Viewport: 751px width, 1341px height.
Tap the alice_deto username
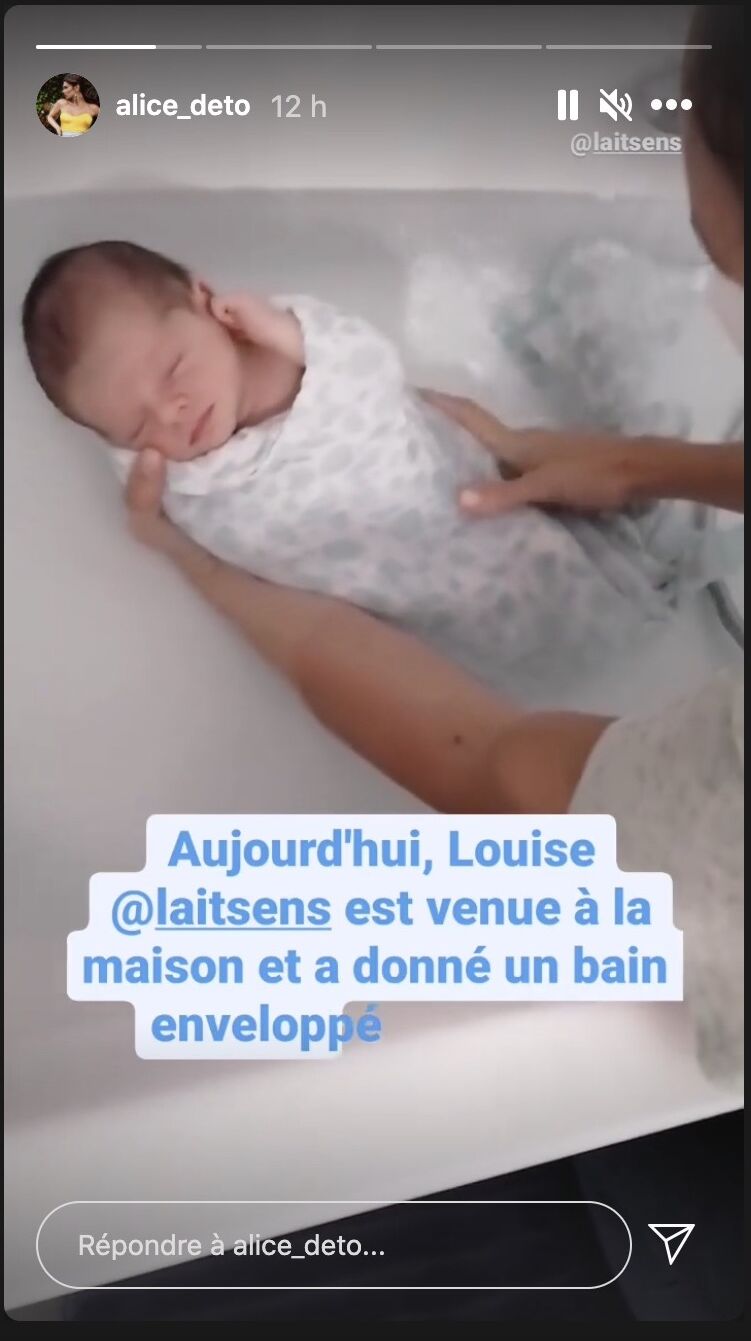[x=183, y=106]
